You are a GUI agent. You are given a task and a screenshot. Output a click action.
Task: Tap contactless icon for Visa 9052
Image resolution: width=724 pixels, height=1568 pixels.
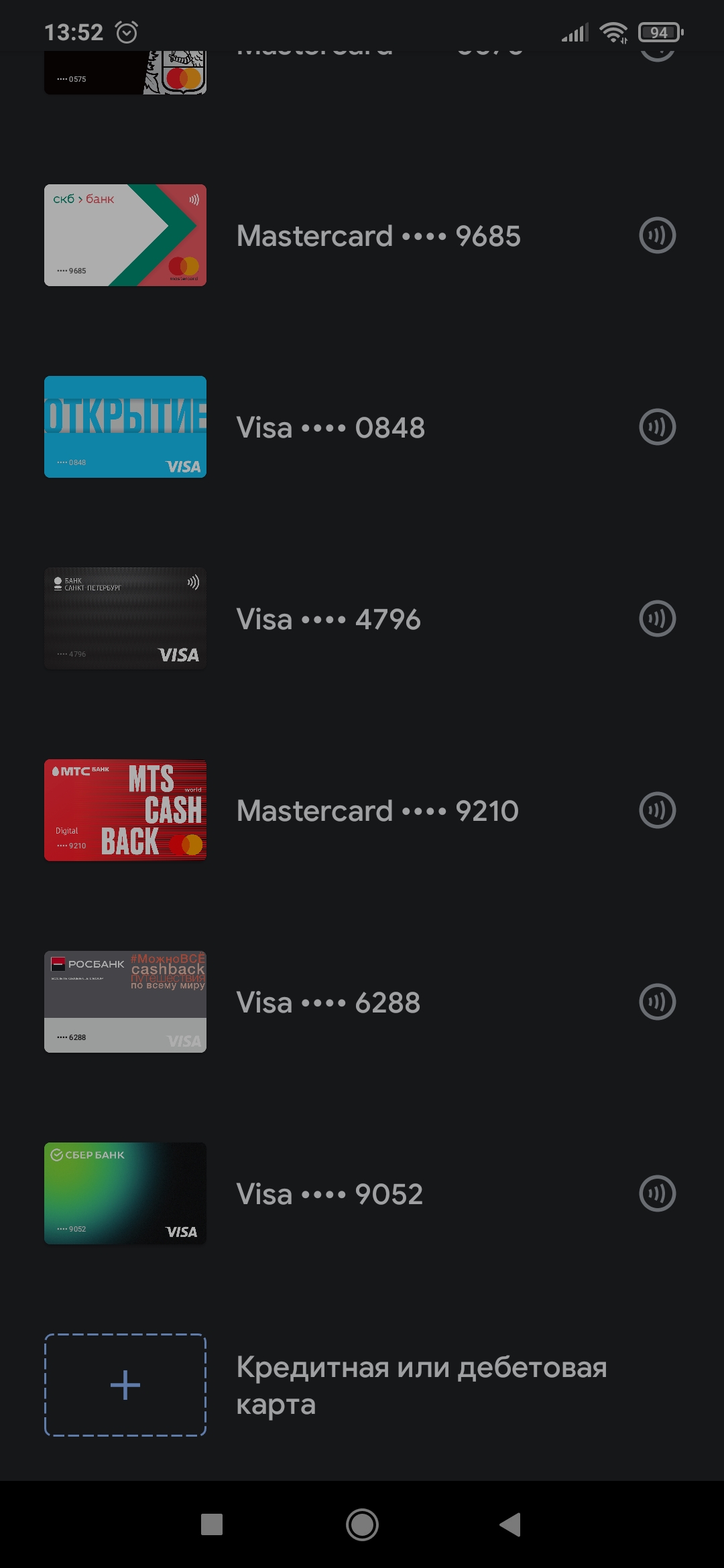[x=657, y=1193]
